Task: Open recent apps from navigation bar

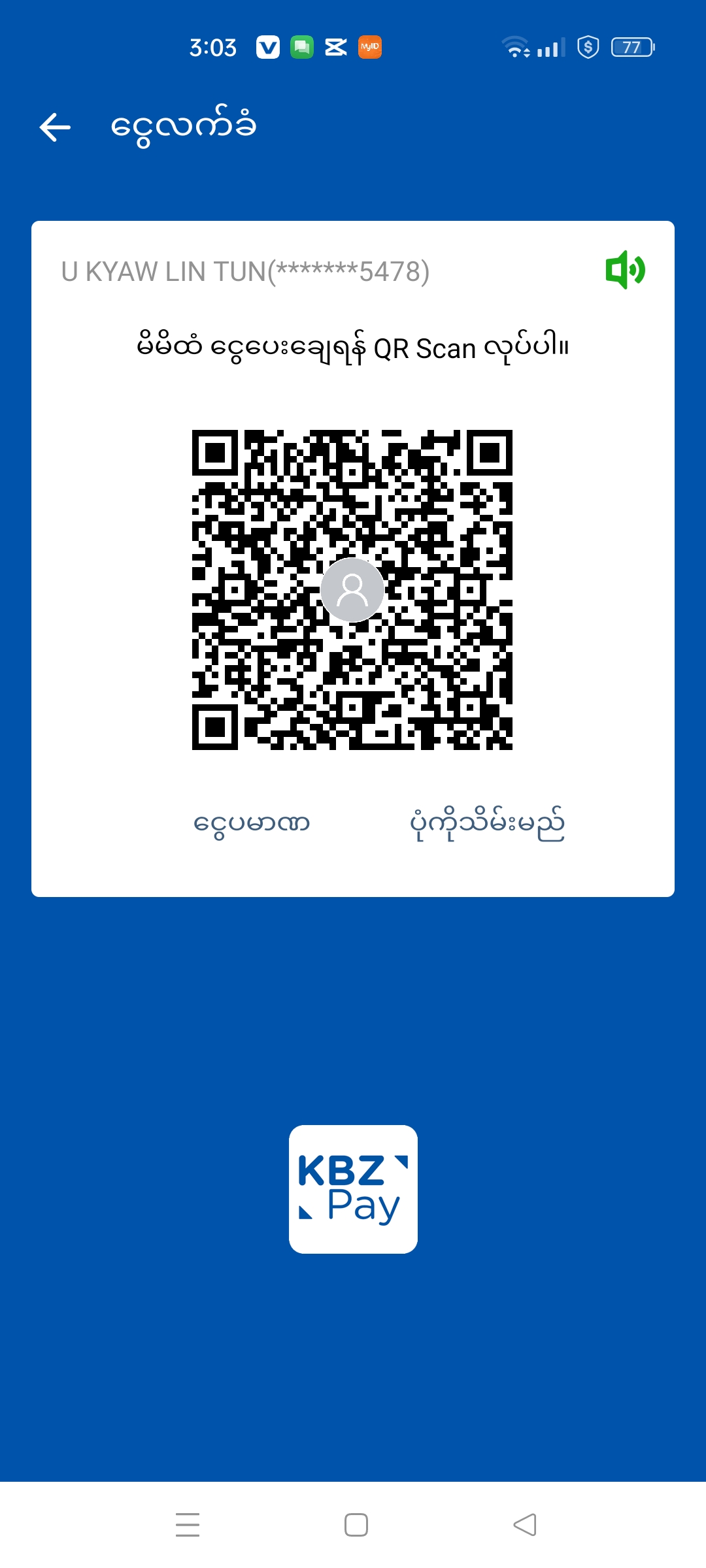Action: 188,1524
